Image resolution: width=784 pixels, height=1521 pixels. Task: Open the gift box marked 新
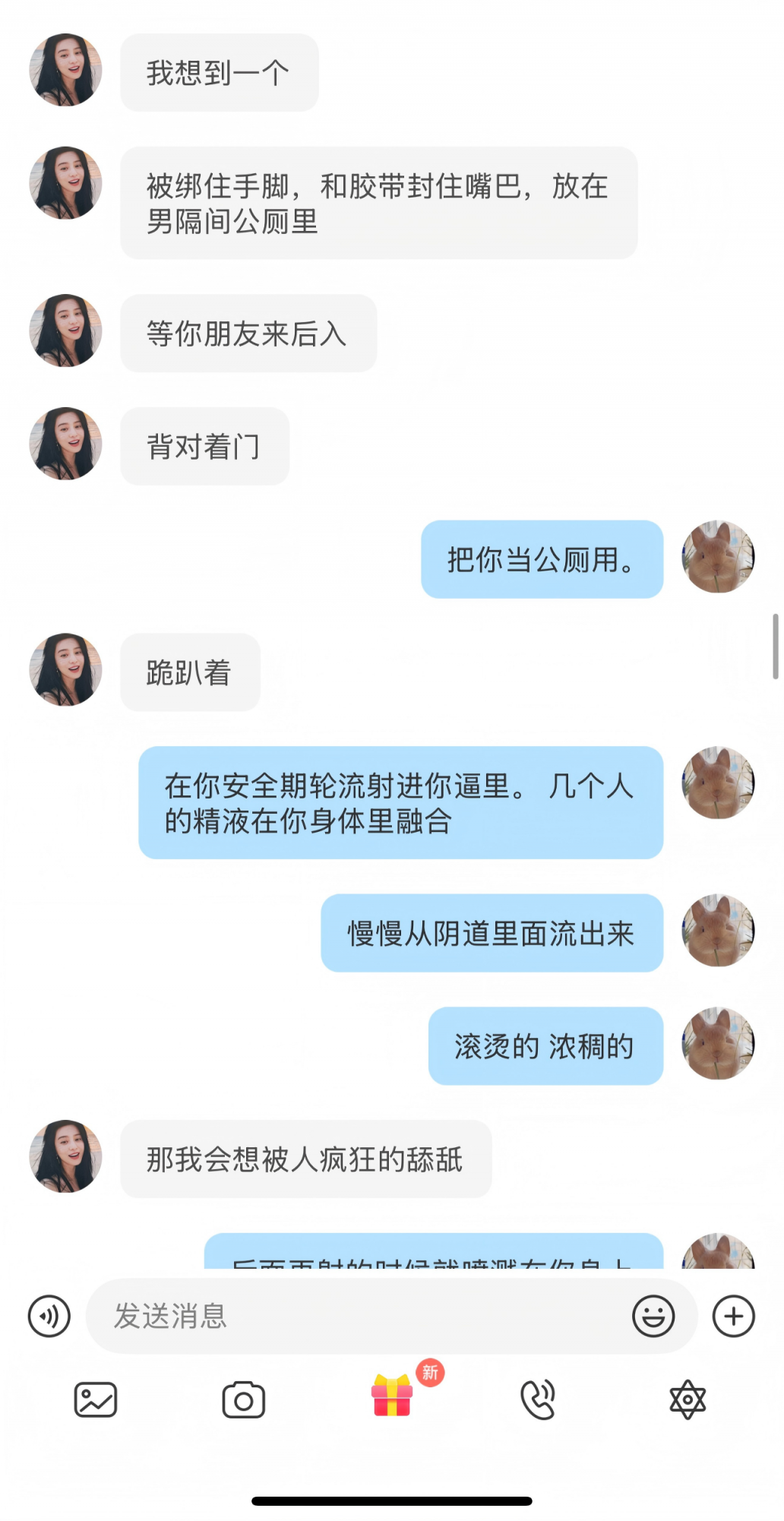tap(392, 1396)
